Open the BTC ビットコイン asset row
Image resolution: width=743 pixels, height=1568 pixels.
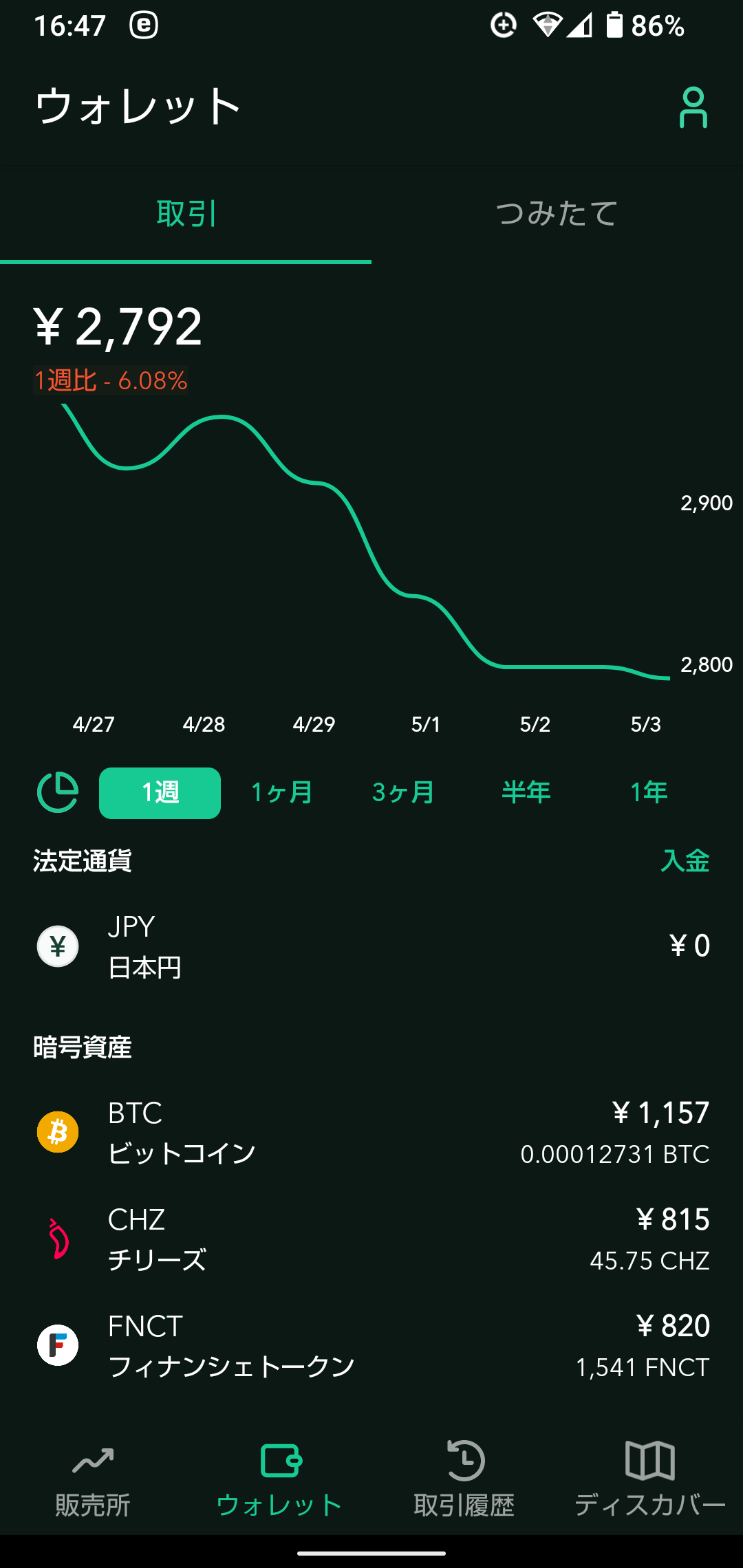[x=371, y=1133]
